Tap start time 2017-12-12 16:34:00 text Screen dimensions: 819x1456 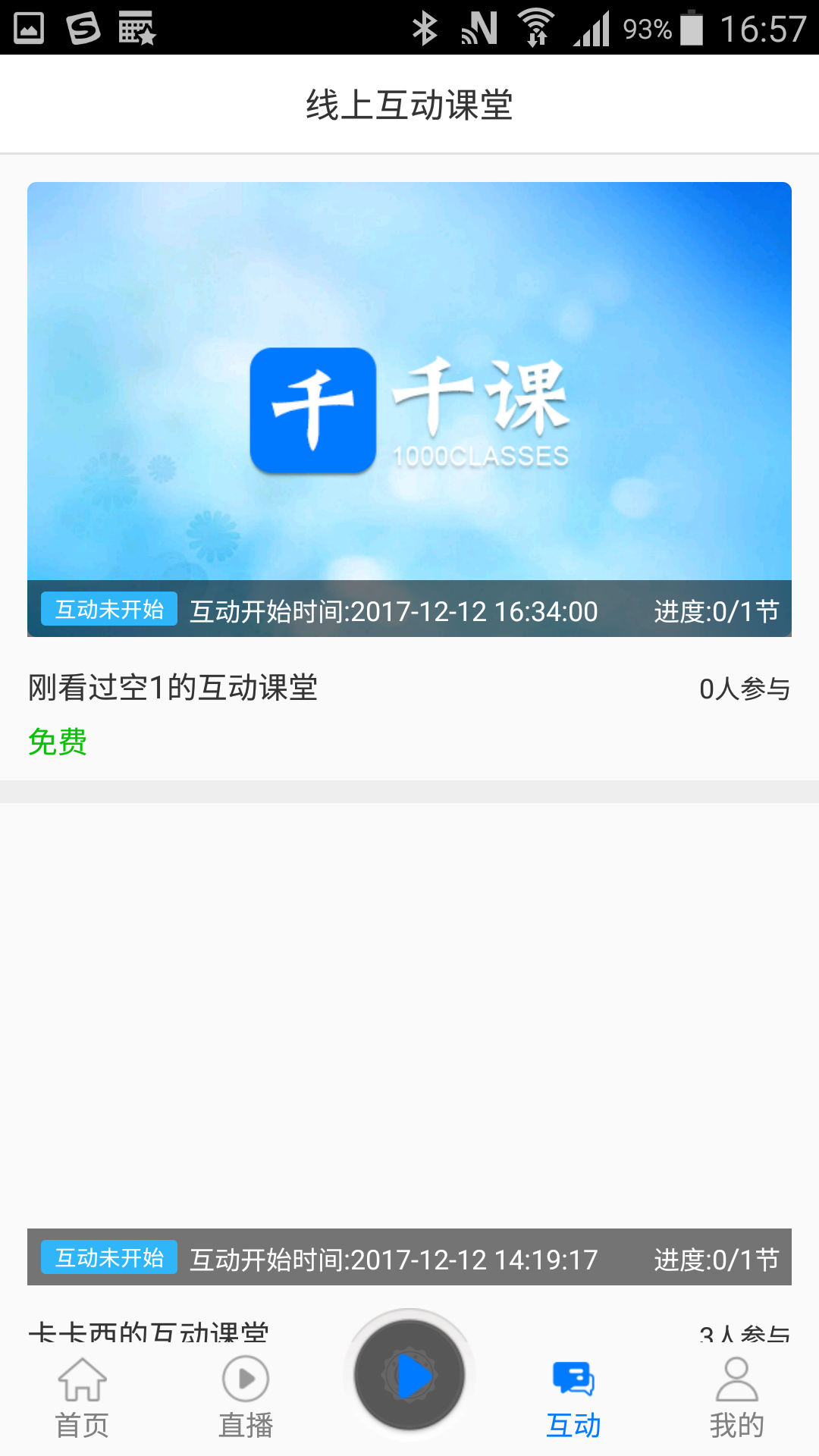[x=391, y=610]
